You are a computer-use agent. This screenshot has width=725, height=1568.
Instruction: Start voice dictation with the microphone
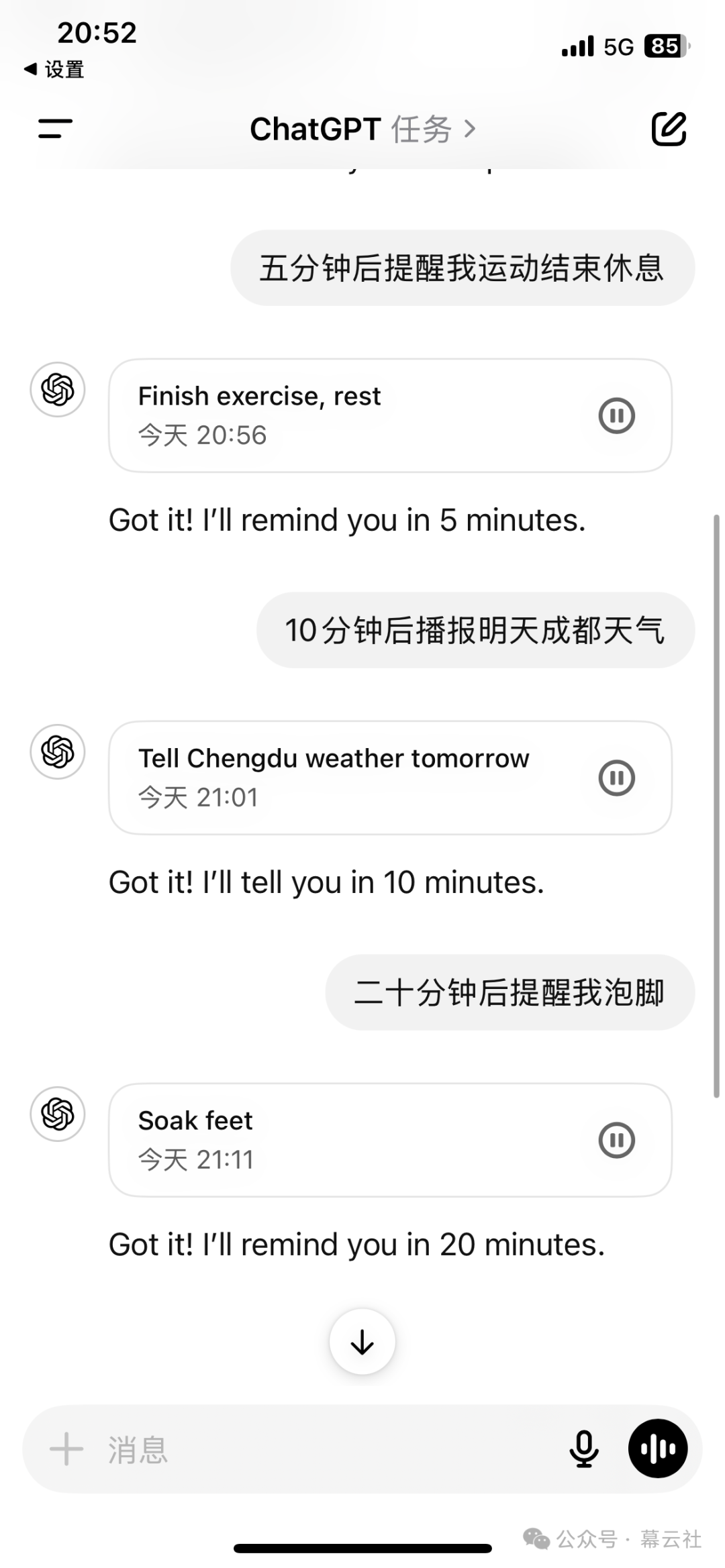coord(583,1449)
